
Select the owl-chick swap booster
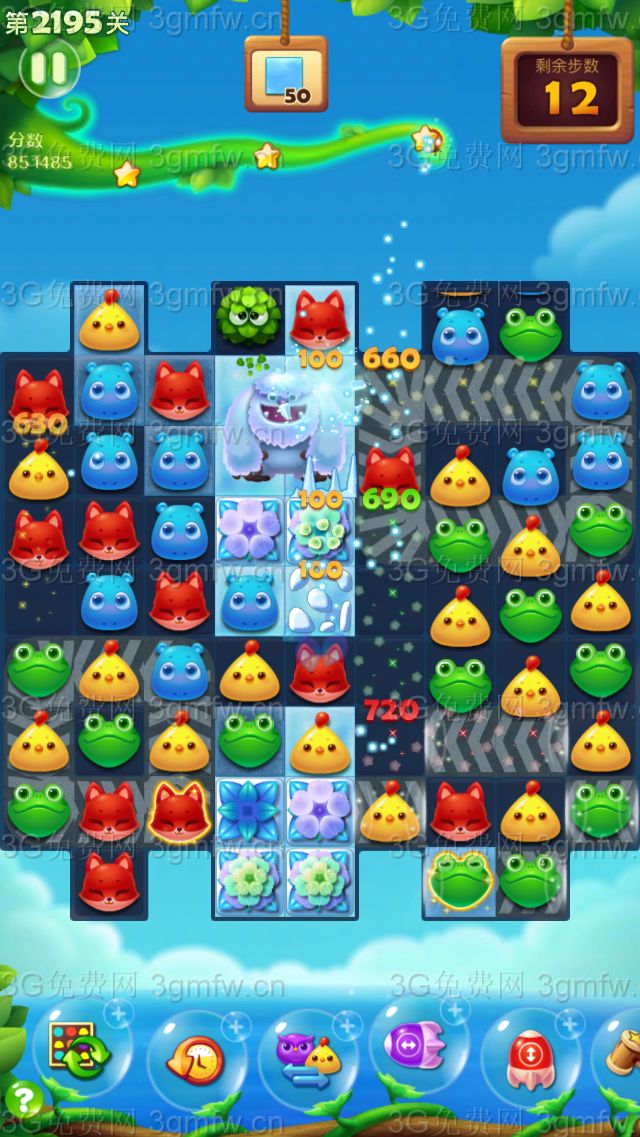click(x=307, y=1059)
